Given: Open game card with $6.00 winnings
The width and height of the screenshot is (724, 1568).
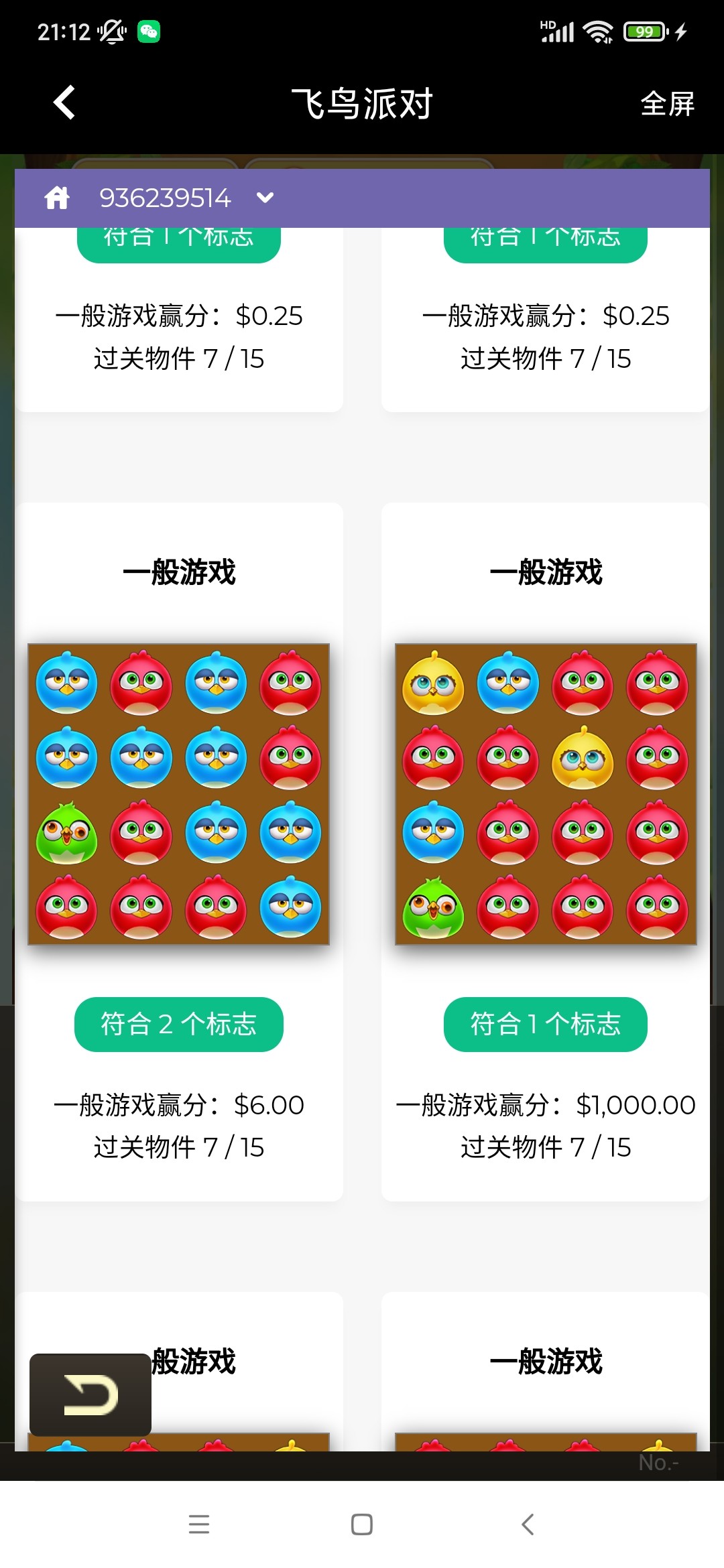Looking at the screenshot, I should click(x=178, y=794).
